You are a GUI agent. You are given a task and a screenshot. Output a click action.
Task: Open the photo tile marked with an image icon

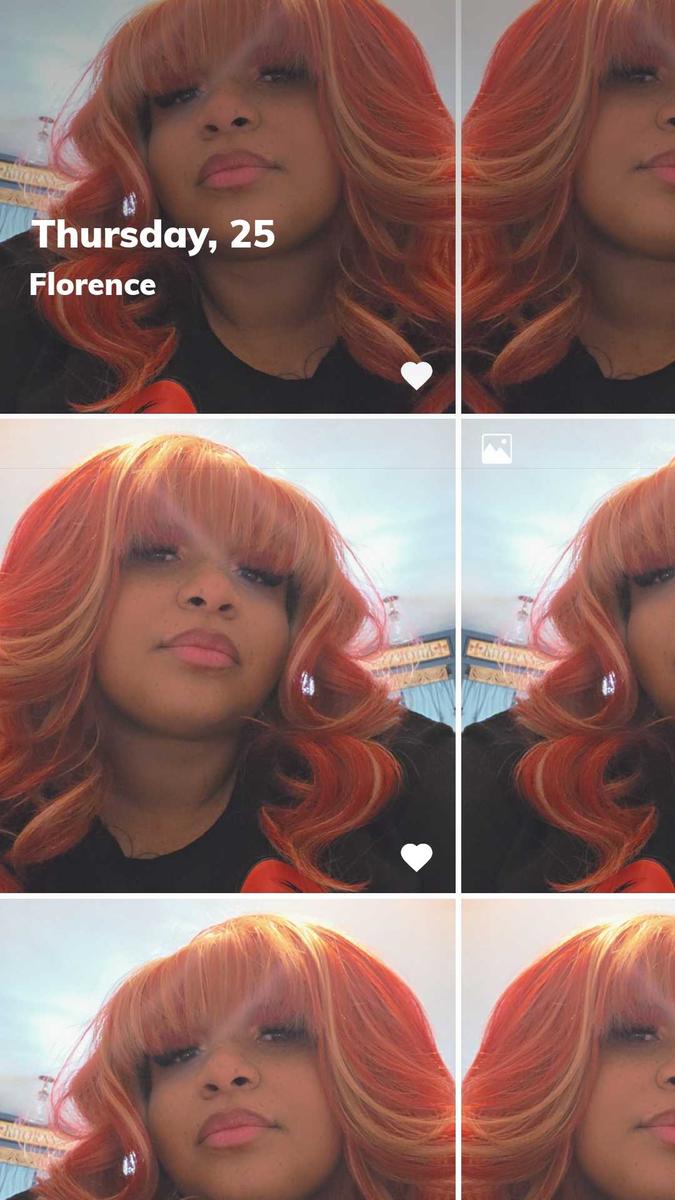[x=568, y=656]
